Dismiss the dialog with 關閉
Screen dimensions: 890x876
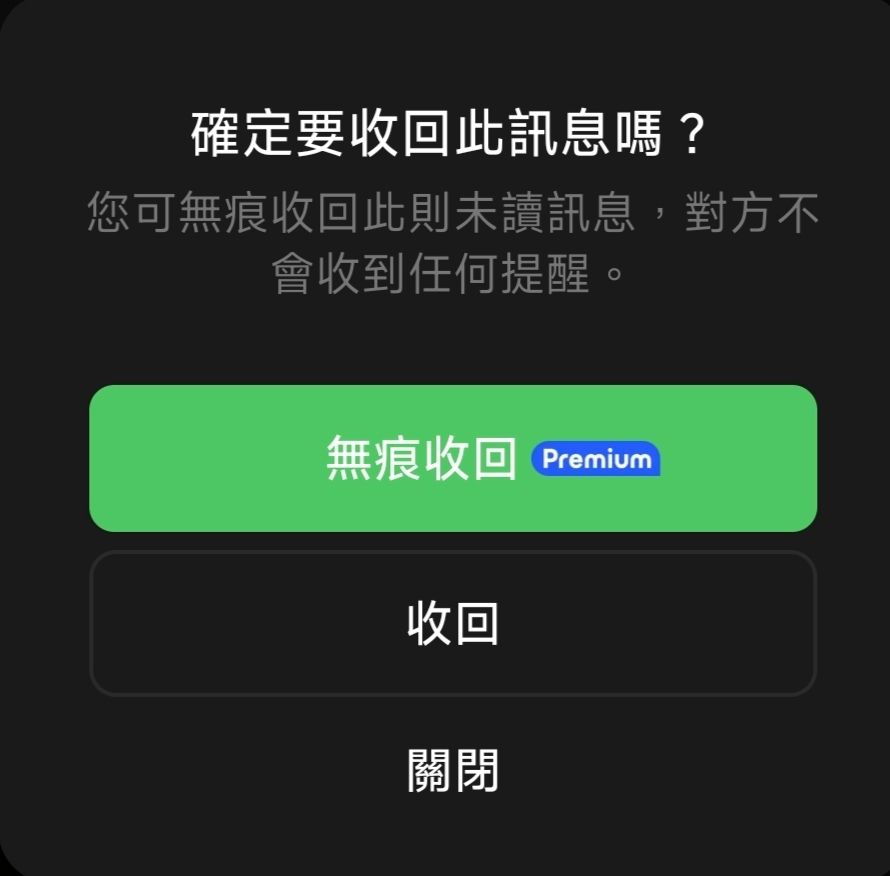pyautogui.click(x=453, y=770)
